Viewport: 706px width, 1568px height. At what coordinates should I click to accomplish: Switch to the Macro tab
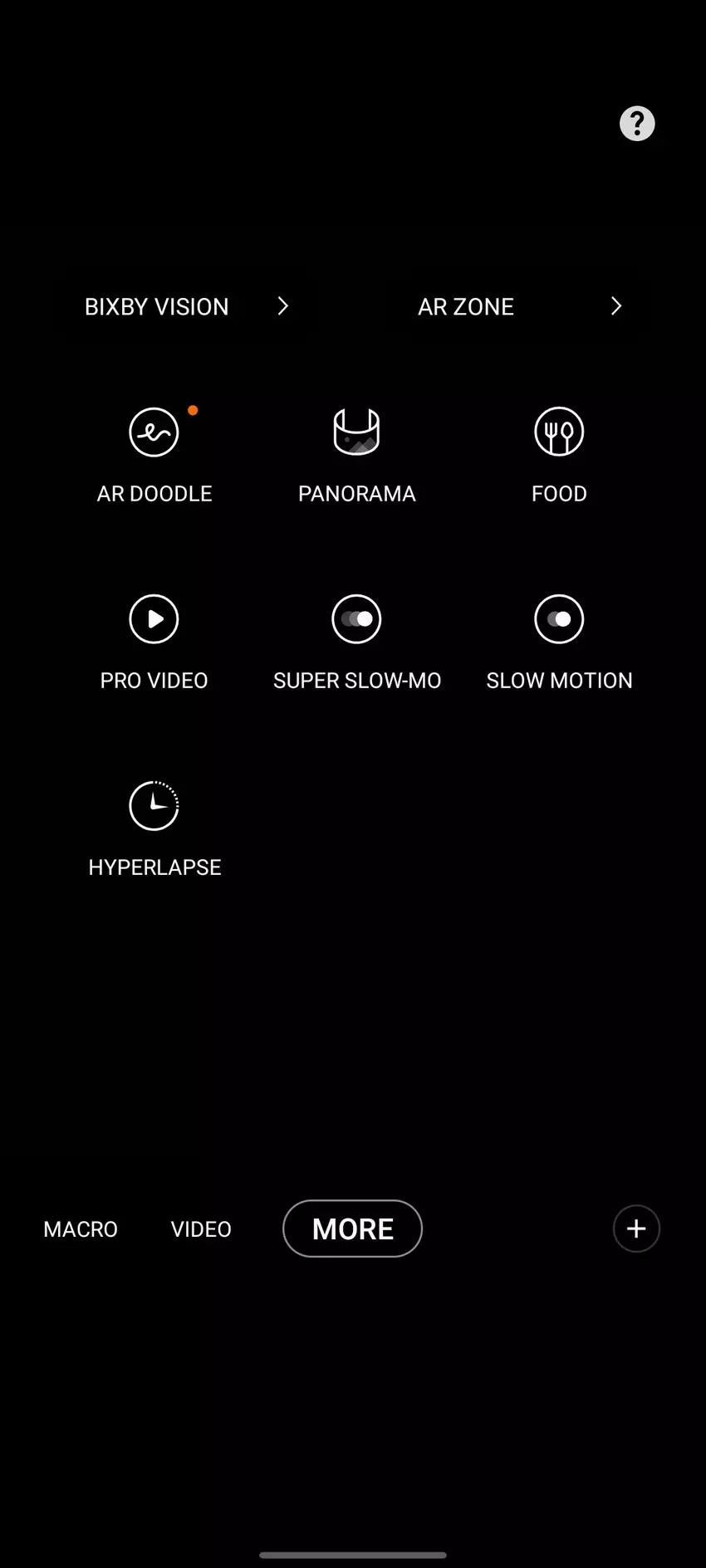point(81,1229)
